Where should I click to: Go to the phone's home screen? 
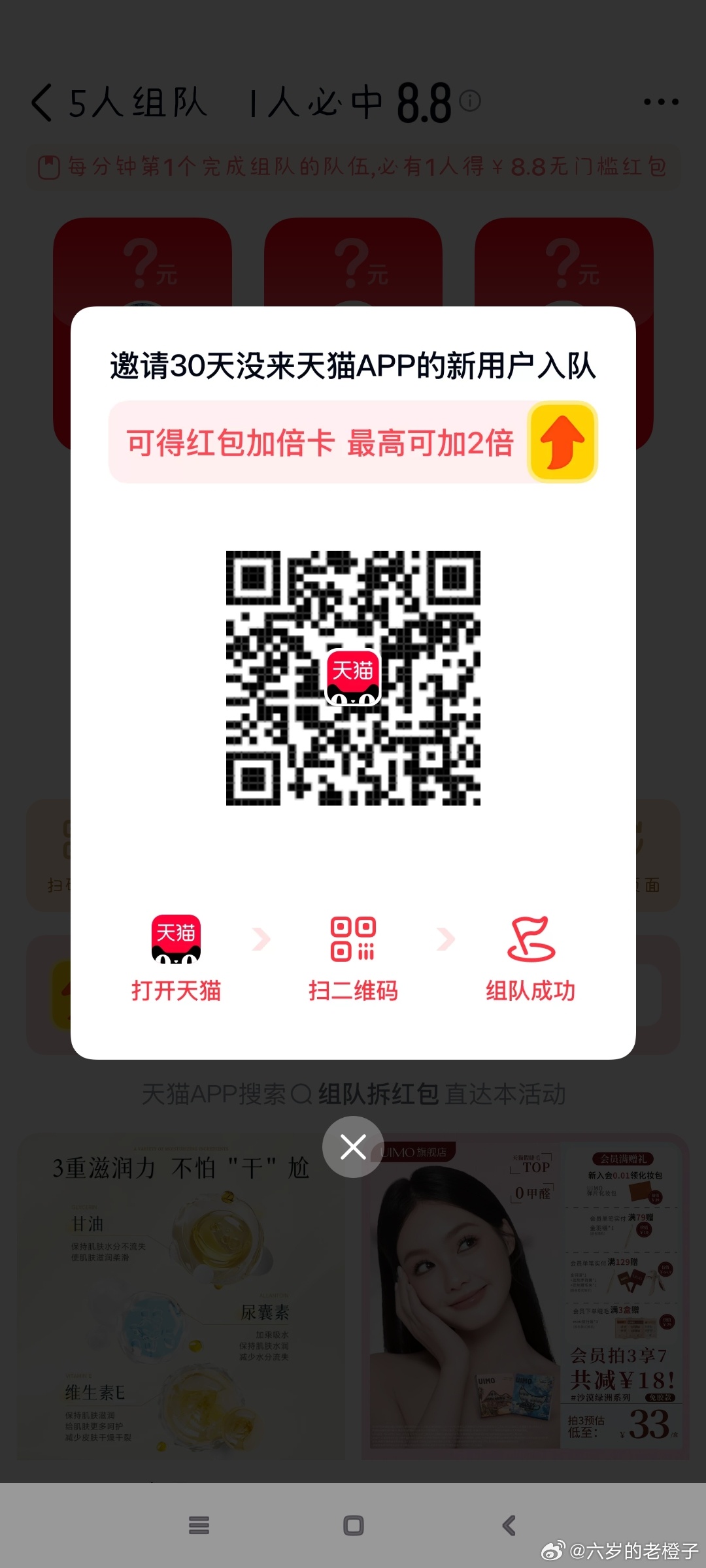(x=353, y=1526)
